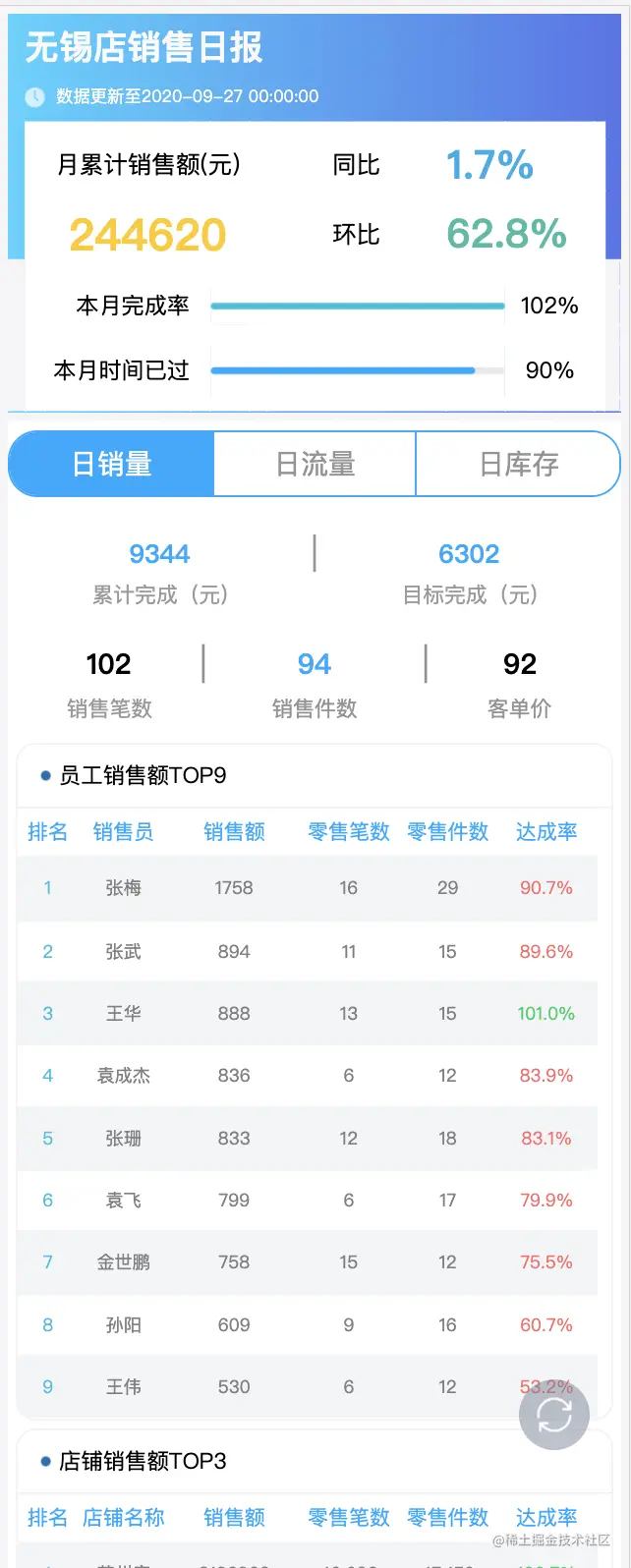The height and width of the screenshot is (1568, 631).
Task: Switch to the 日流量 tab
Action: click(315, 464)
